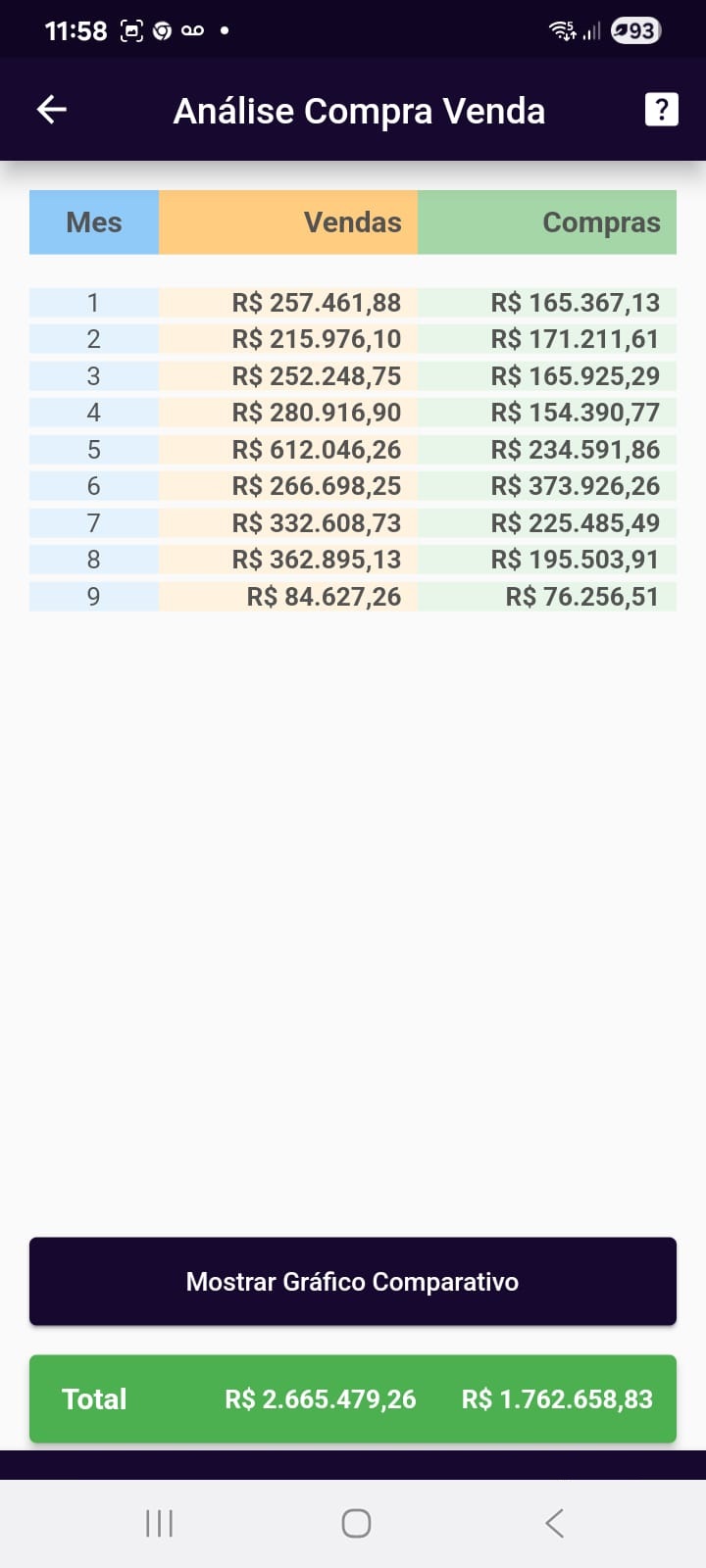The image size is (706, 1568).
Task: Tap the Wi-Fi status icon
Action: [x=559, y=30]
